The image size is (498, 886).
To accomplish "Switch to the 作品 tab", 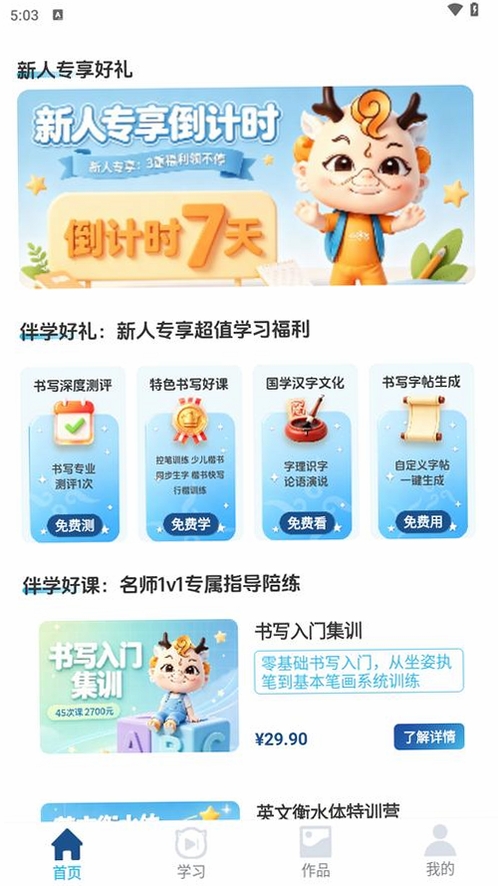I will (315, 853).
